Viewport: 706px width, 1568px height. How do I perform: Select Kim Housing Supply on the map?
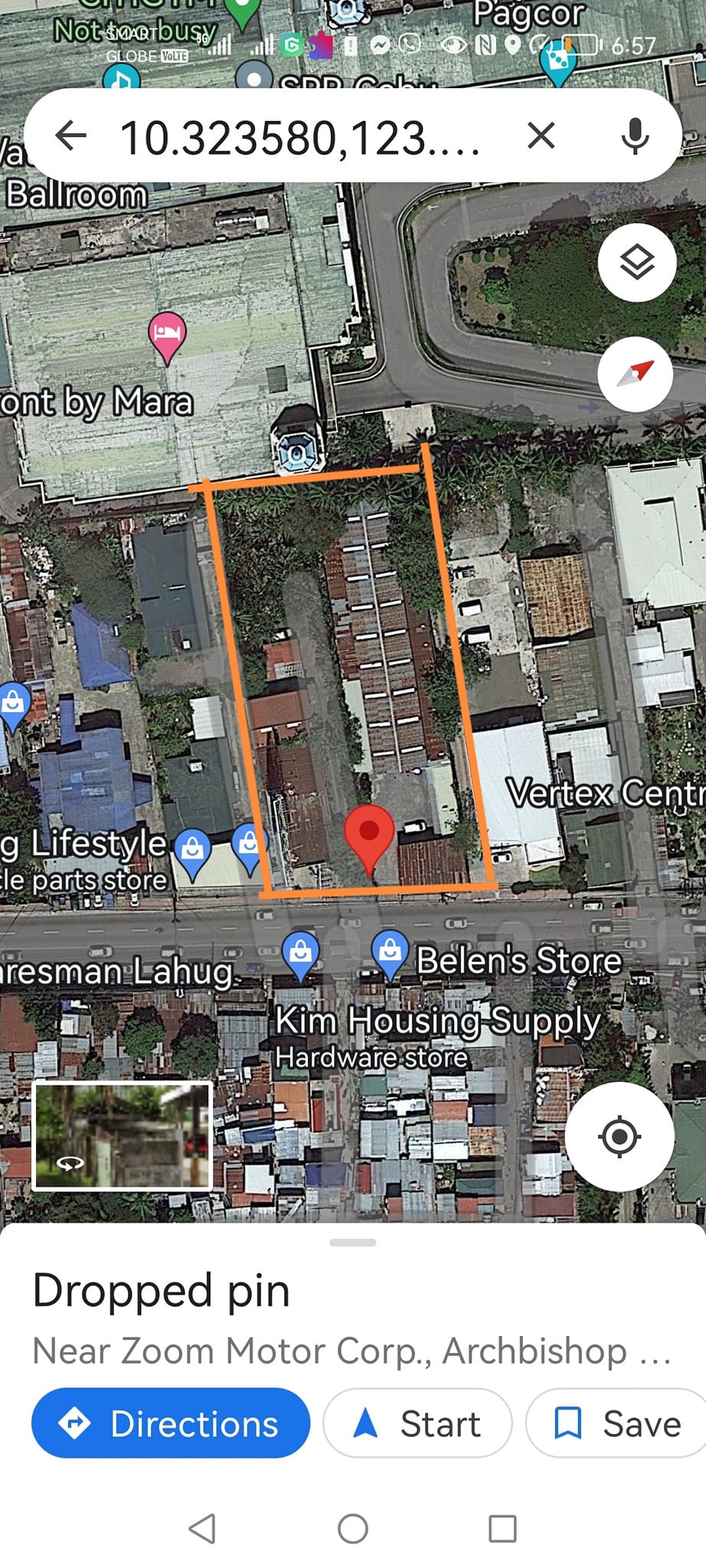[301, 953]
